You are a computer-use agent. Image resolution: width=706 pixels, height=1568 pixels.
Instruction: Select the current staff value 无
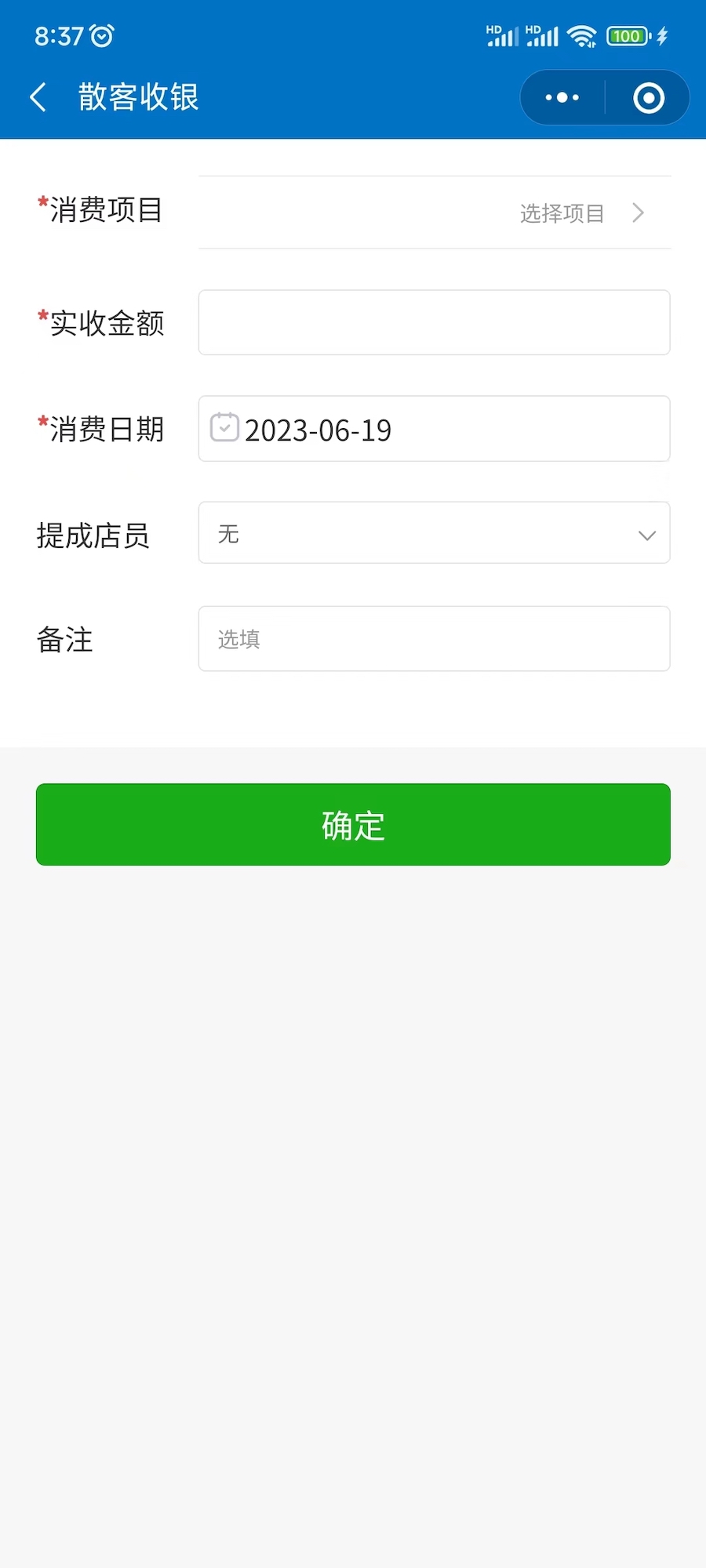point(227,534)
